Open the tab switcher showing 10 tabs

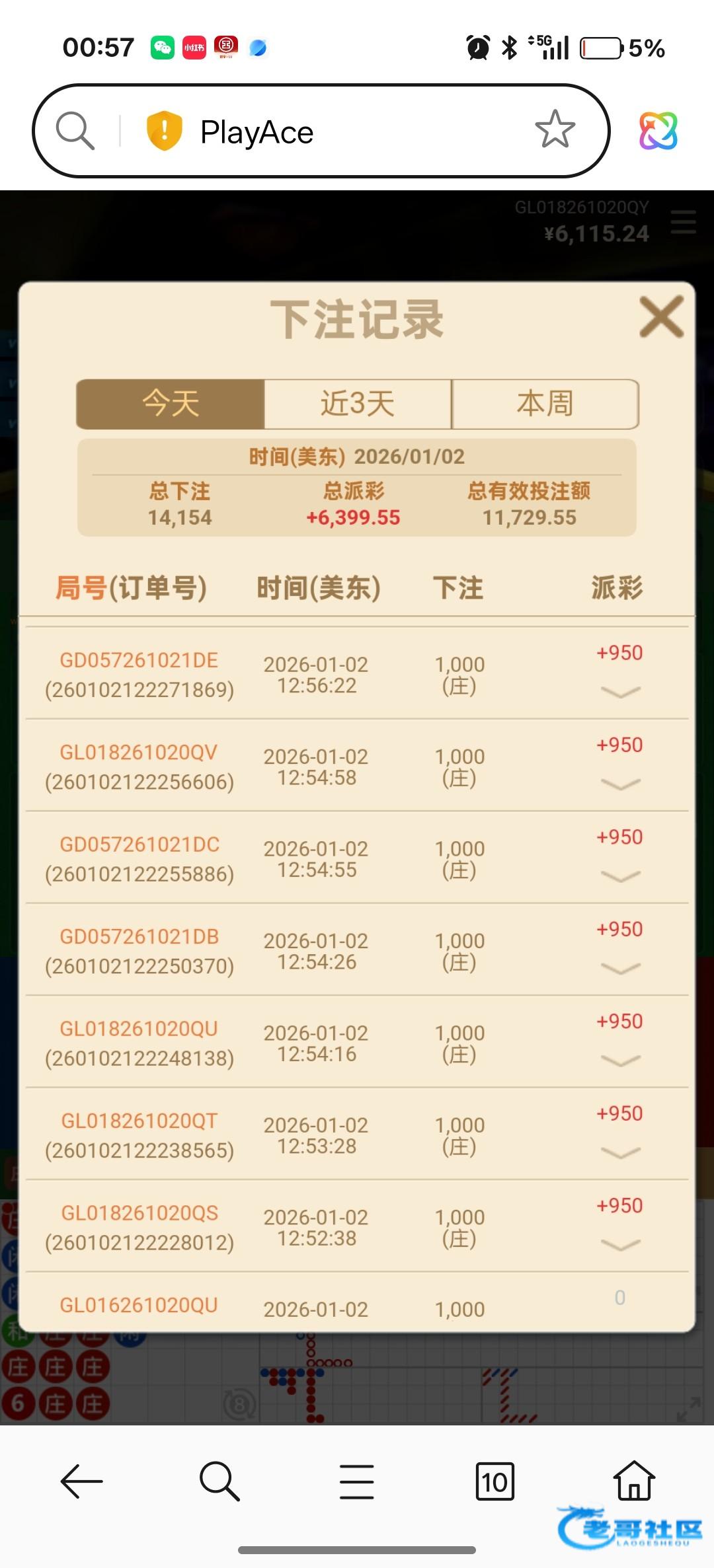[x=495, y=1481]
